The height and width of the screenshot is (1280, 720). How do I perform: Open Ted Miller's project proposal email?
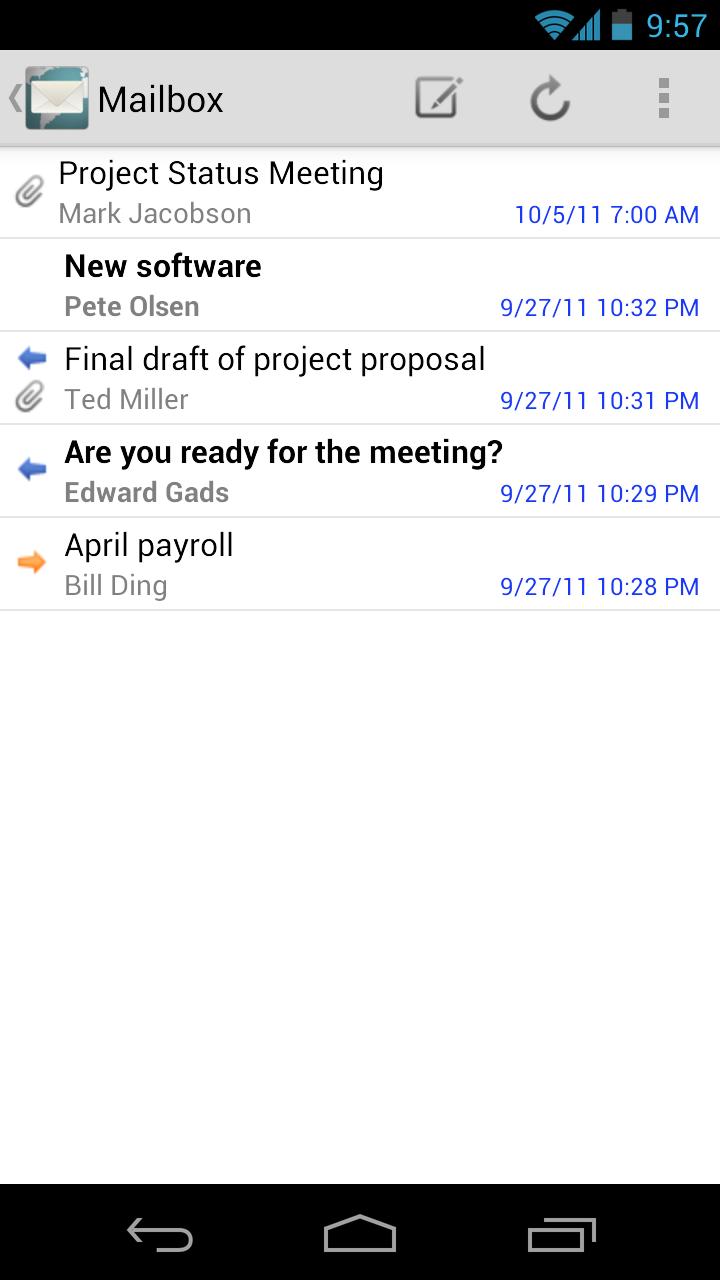click(x=360, y=378)
